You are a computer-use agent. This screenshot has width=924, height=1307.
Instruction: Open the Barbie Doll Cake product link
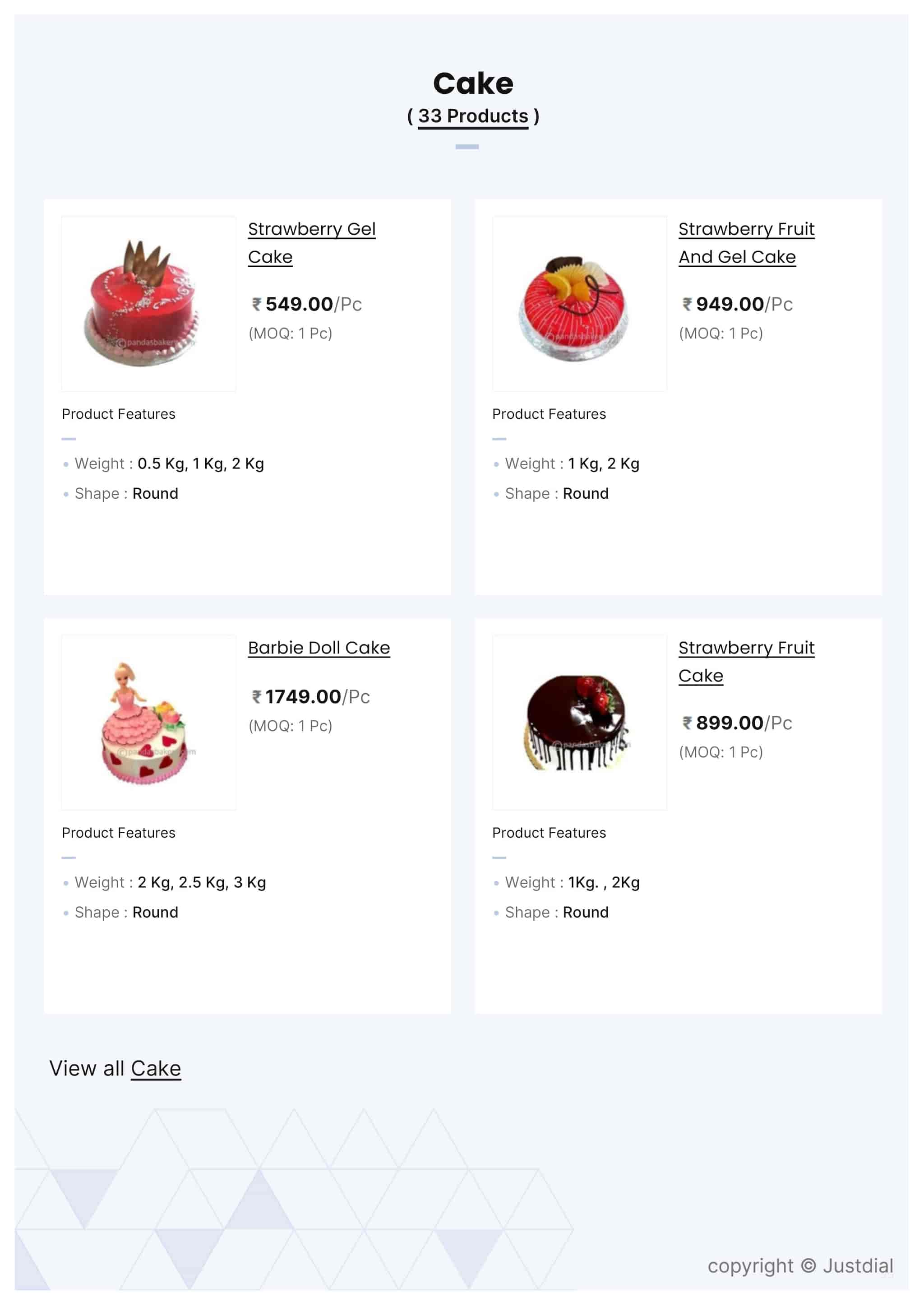pos(319,647)
